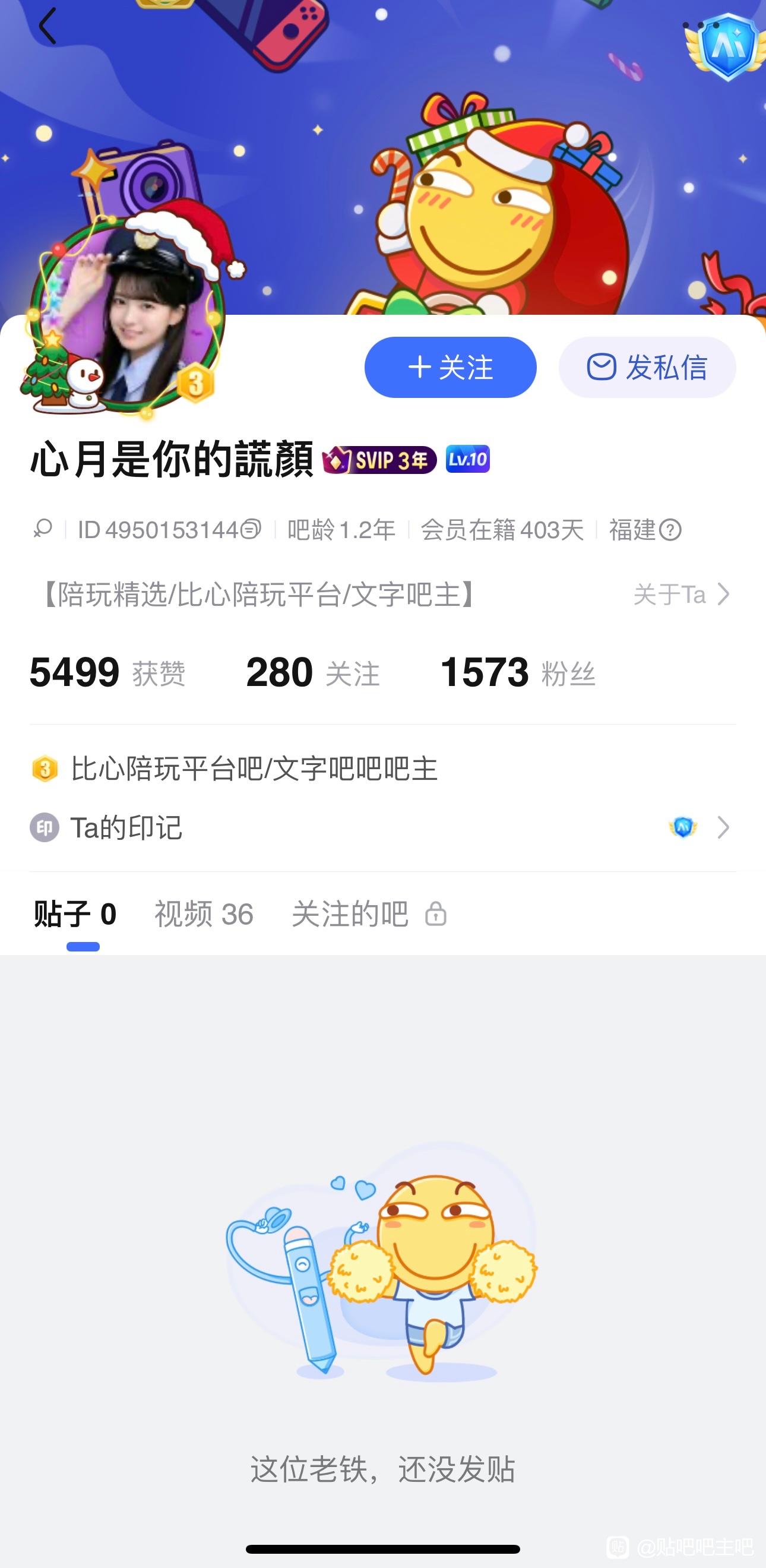Open the 福建 location help icon

[x=670, y=530]
